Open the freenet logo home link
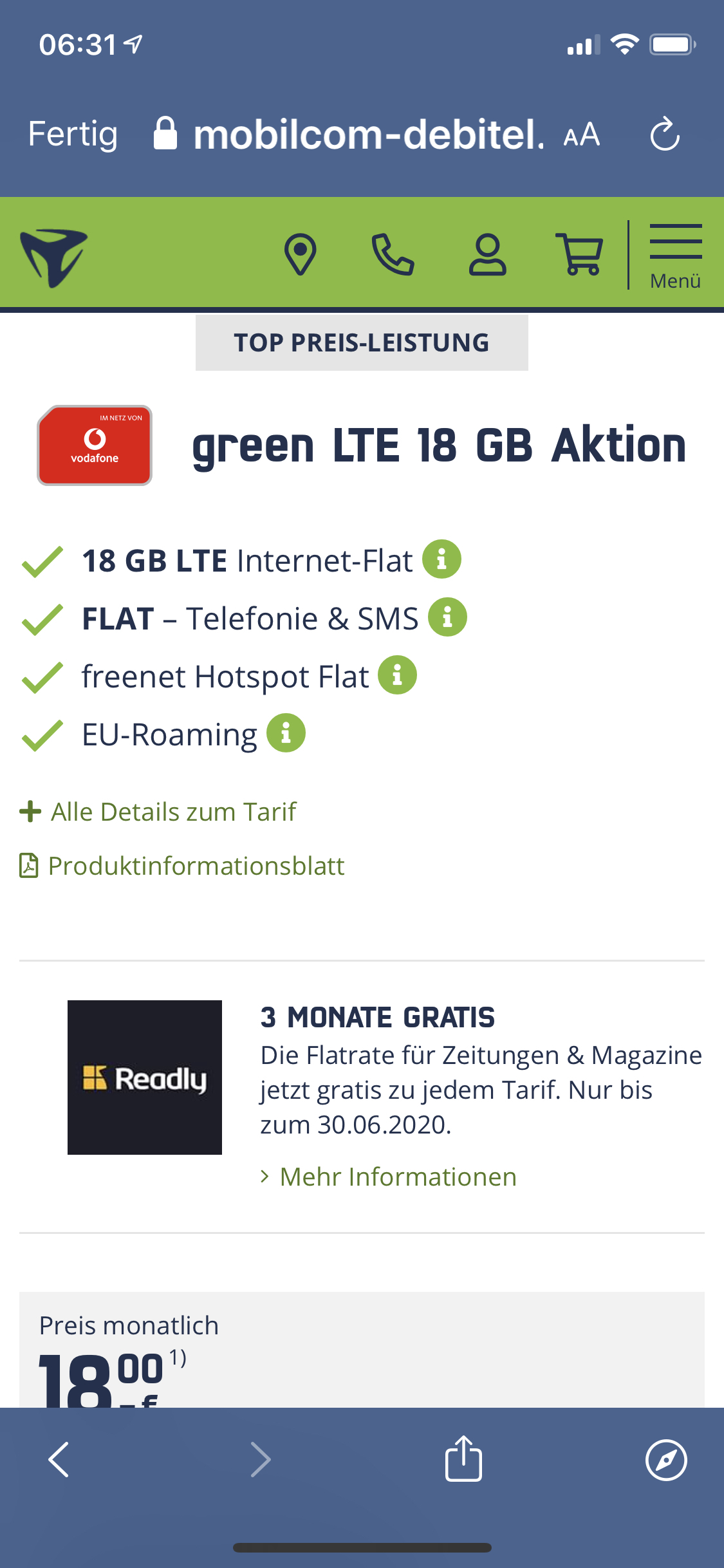 click(54, 257)
